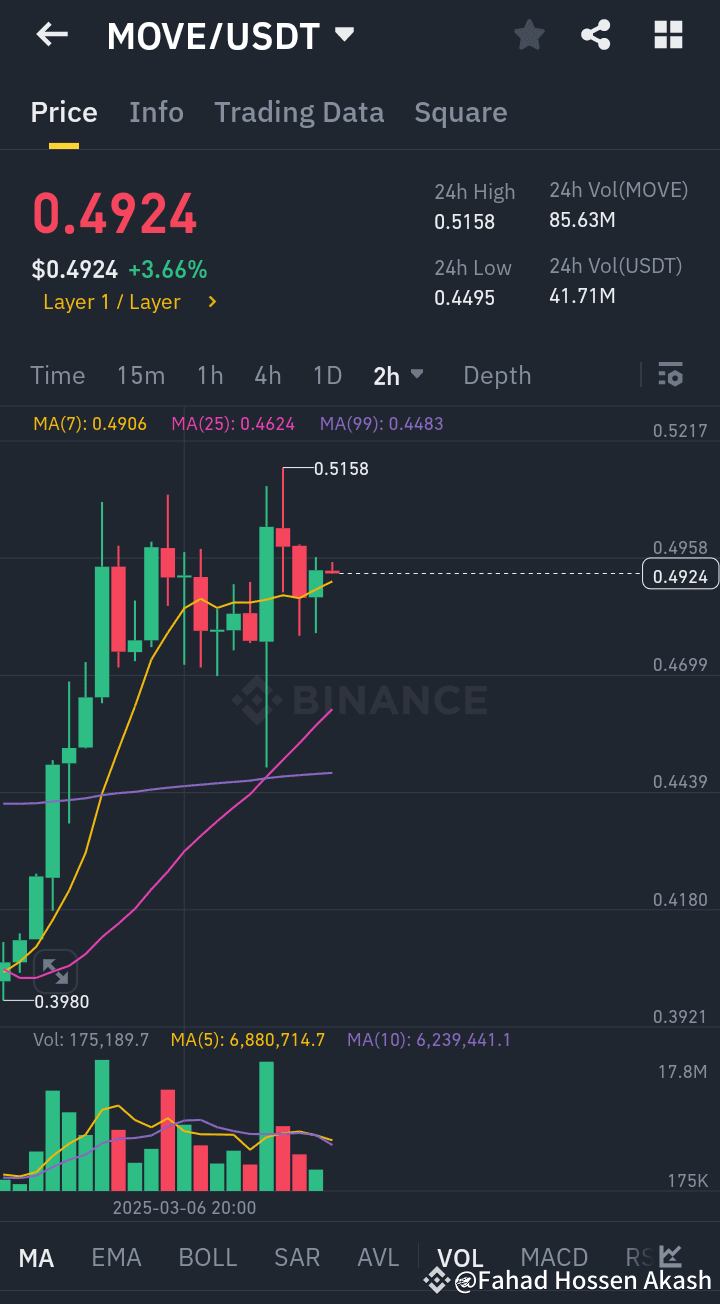Open chart settings via the filter icon

(x=670, y=375)
